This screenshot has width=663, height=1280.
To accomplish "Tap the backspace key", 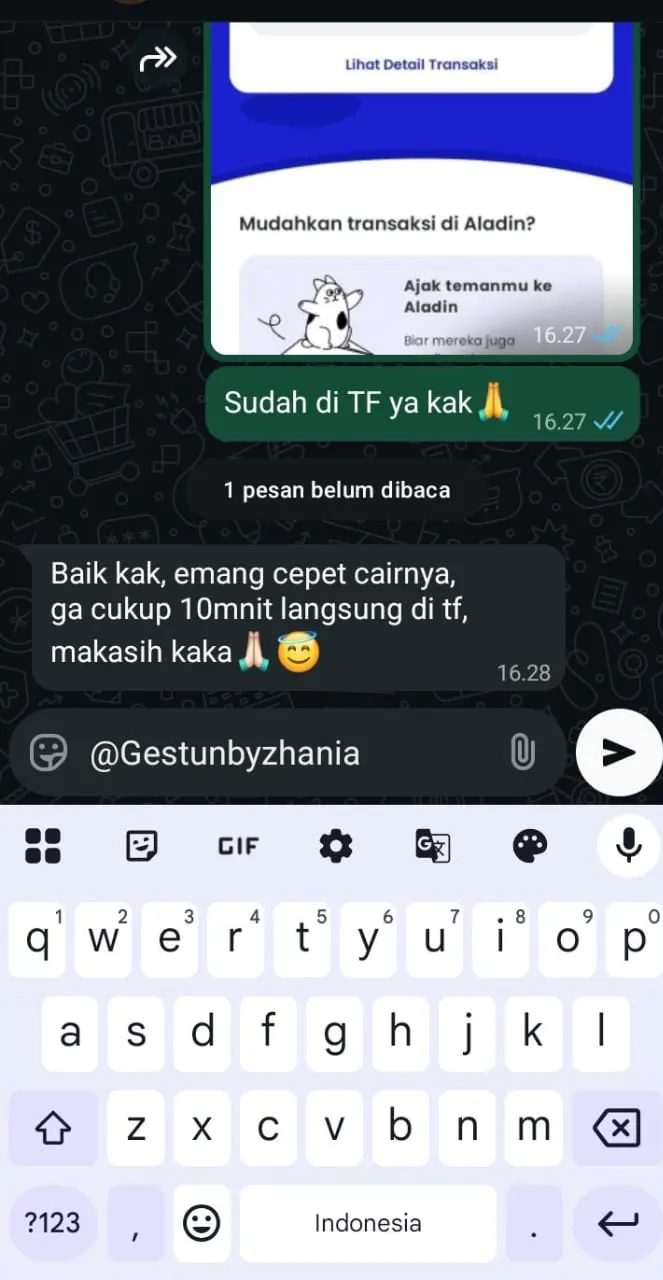I will coord(617,1129).
